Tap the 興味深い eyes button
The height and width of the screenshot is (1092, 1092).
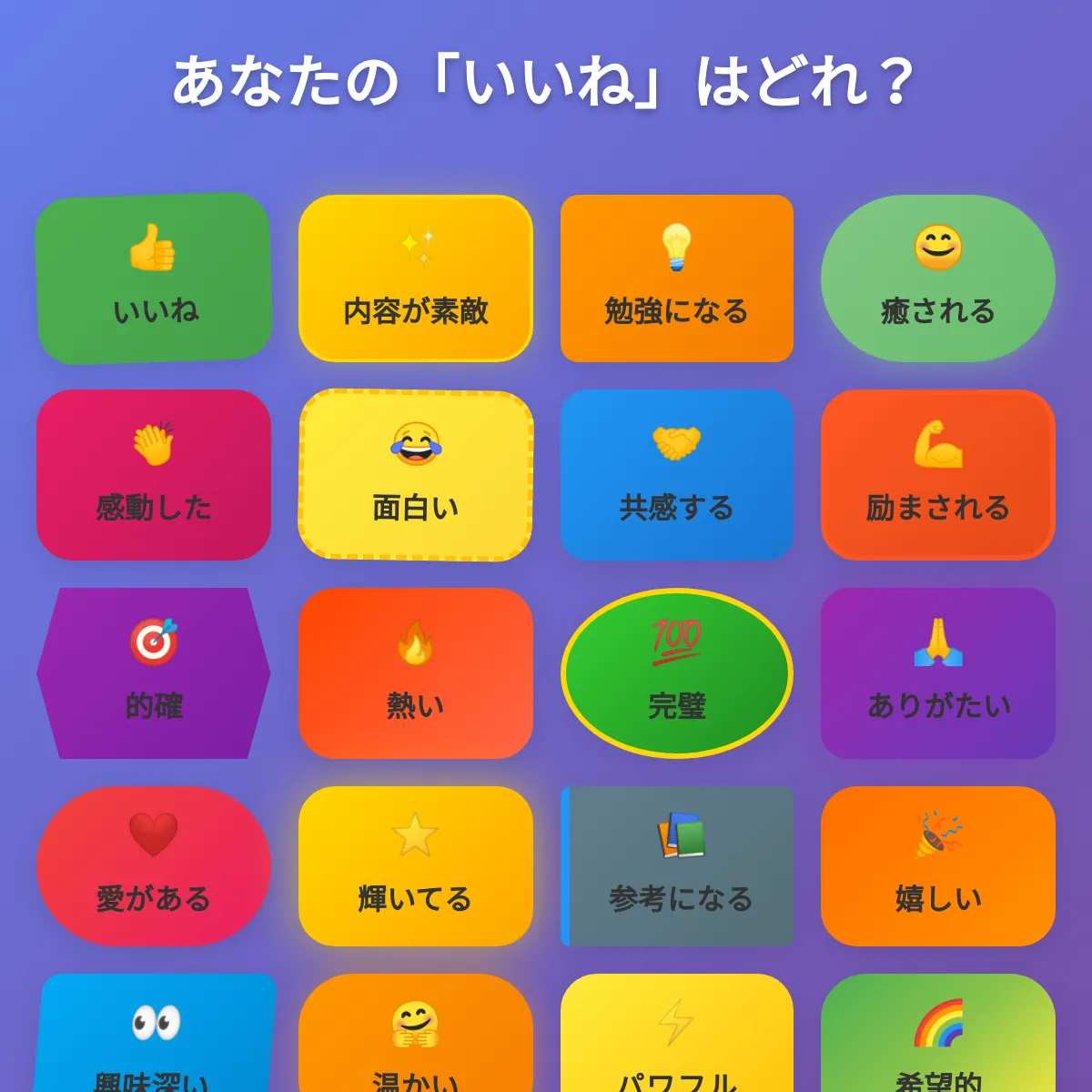pos(156,1037)
